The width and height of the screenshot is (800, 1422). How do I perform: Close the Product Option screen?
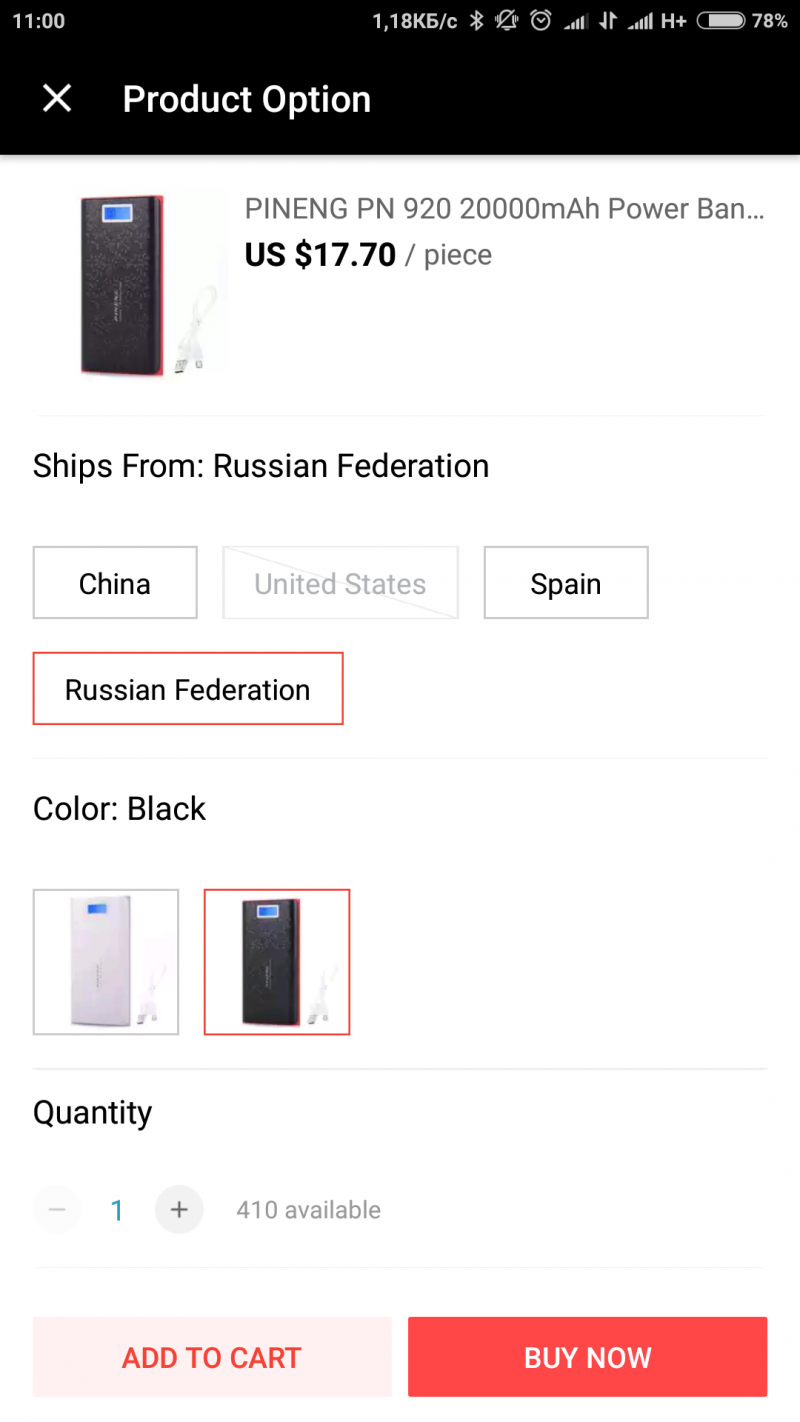(x=57, y=98)
